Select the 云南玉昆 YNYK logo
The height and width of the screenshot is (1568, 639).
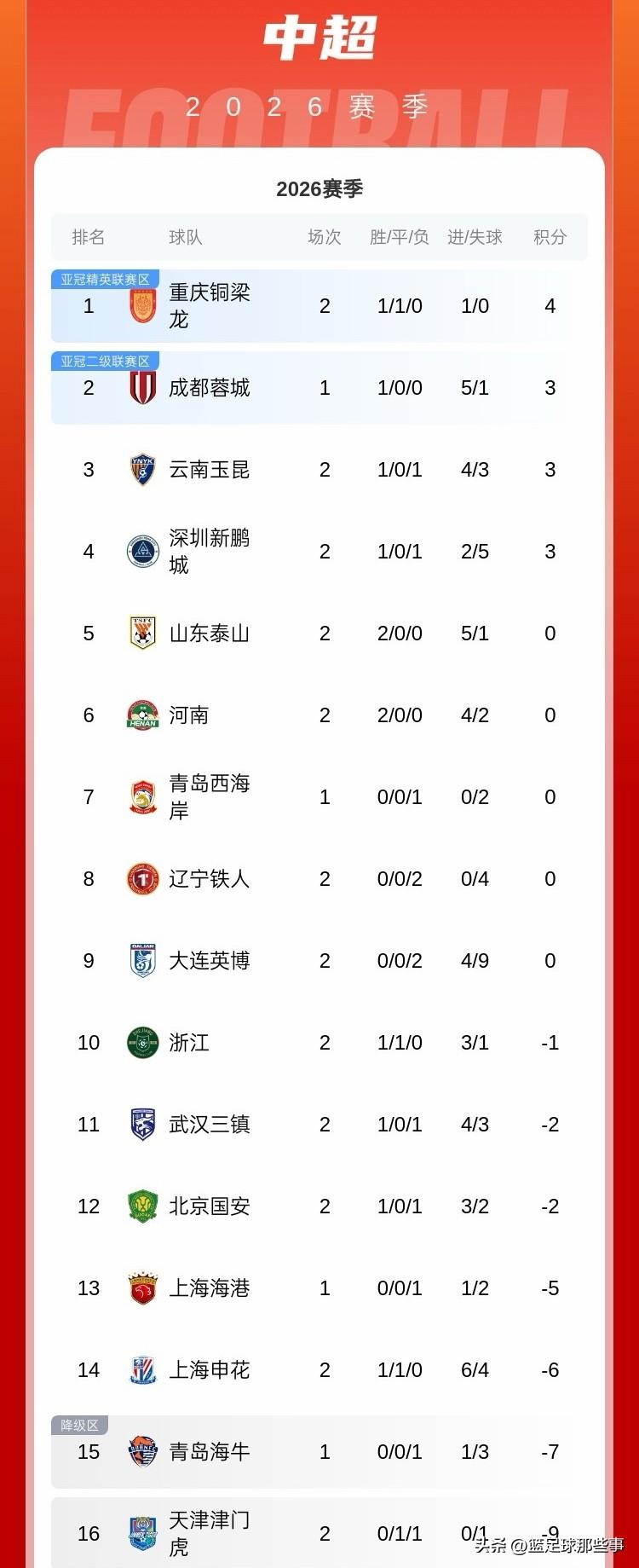pos(141,469)
